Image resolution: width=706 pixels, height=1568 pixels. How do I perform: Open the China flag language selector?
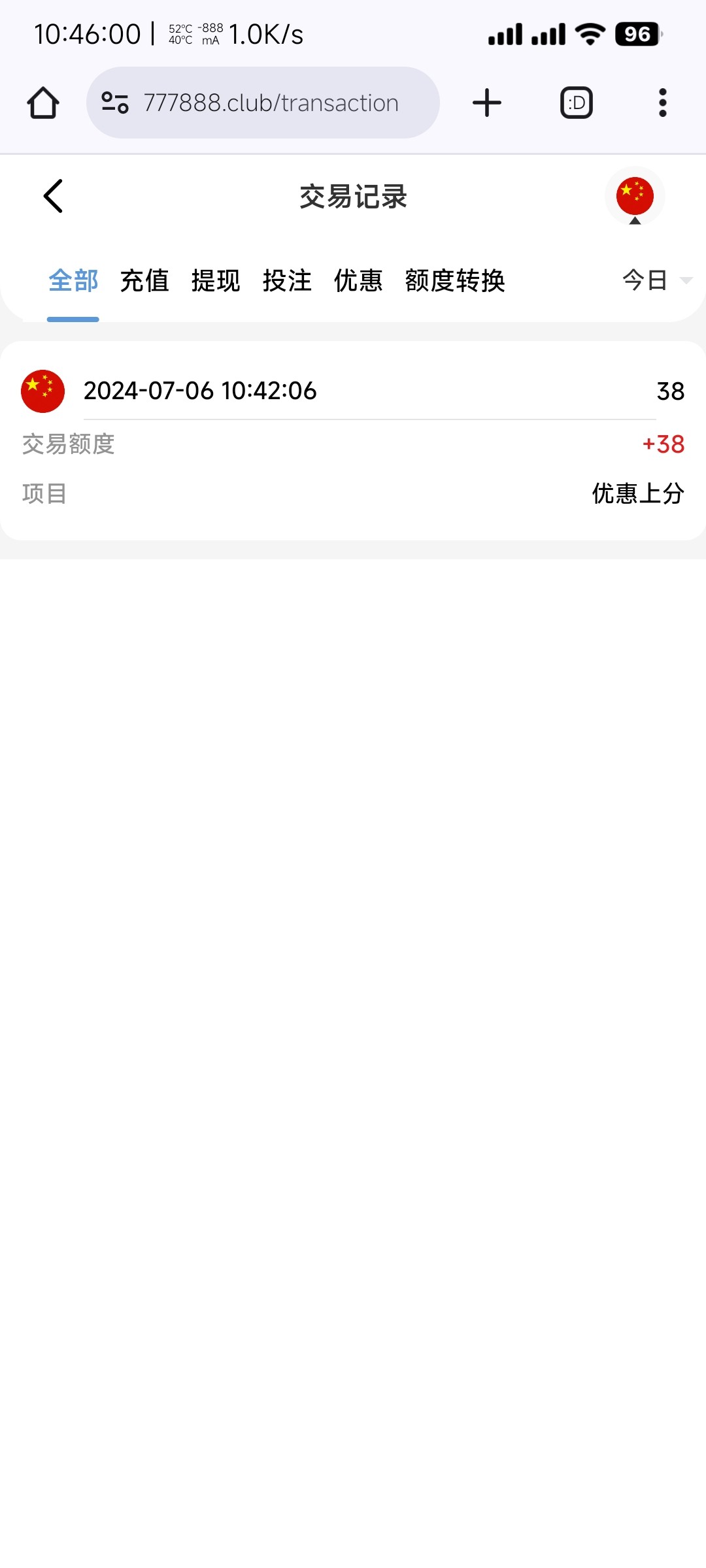634,196
